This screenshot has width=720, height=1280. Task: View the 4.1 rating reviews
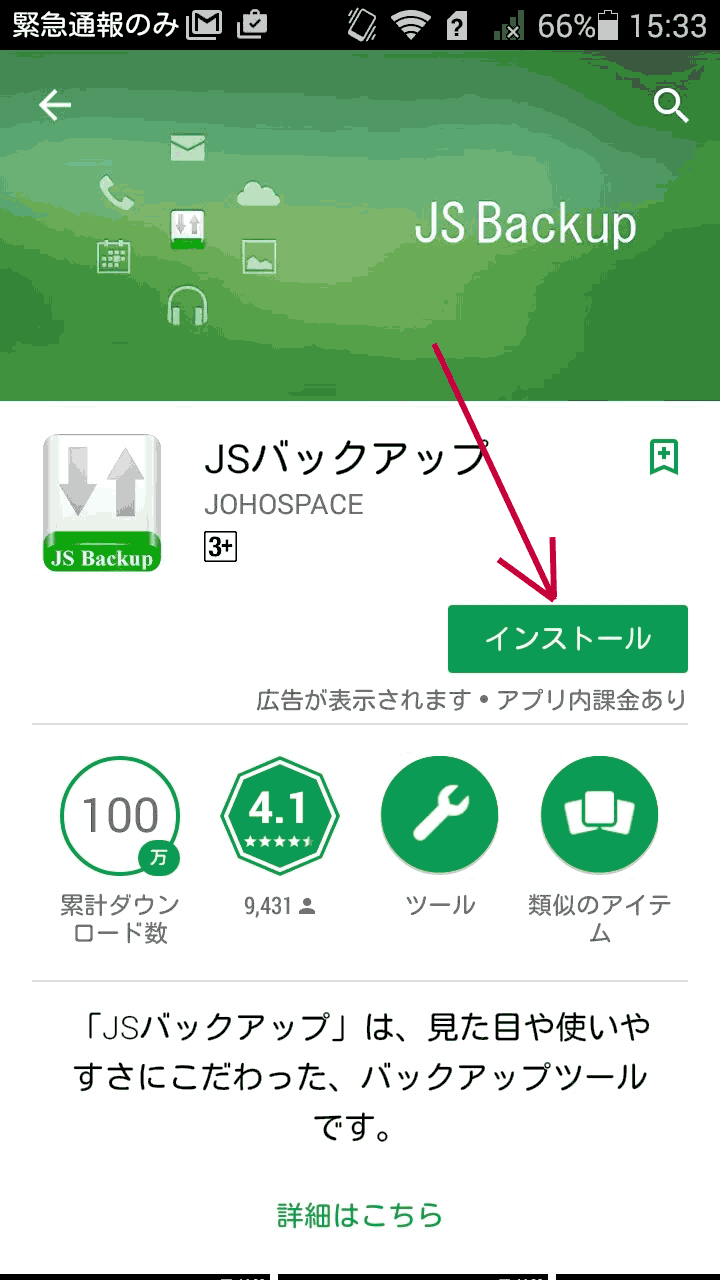tap(280, 815)
